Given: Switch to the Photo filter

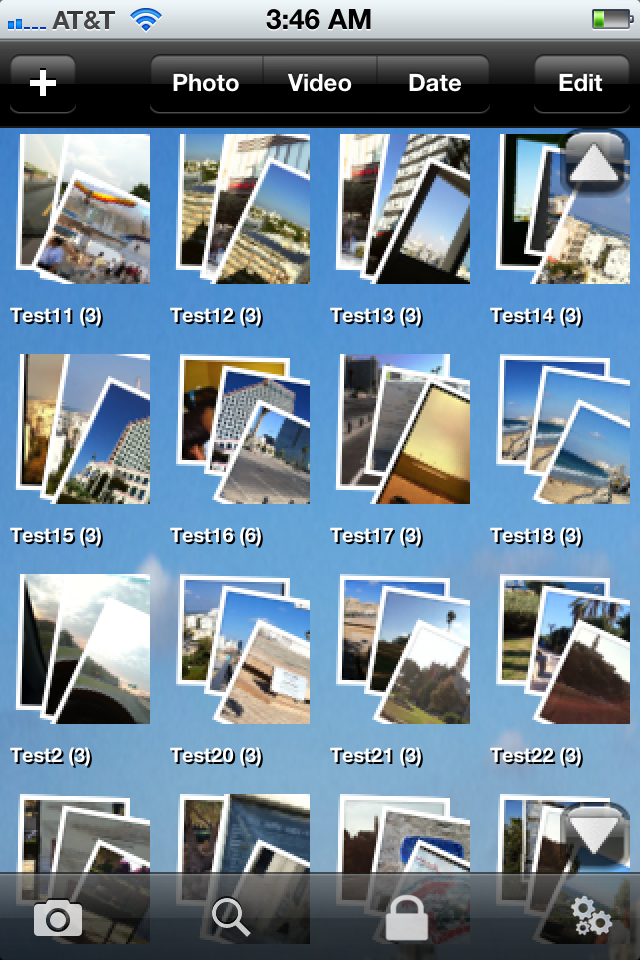Looking at the screenshot, I should 206,83.
